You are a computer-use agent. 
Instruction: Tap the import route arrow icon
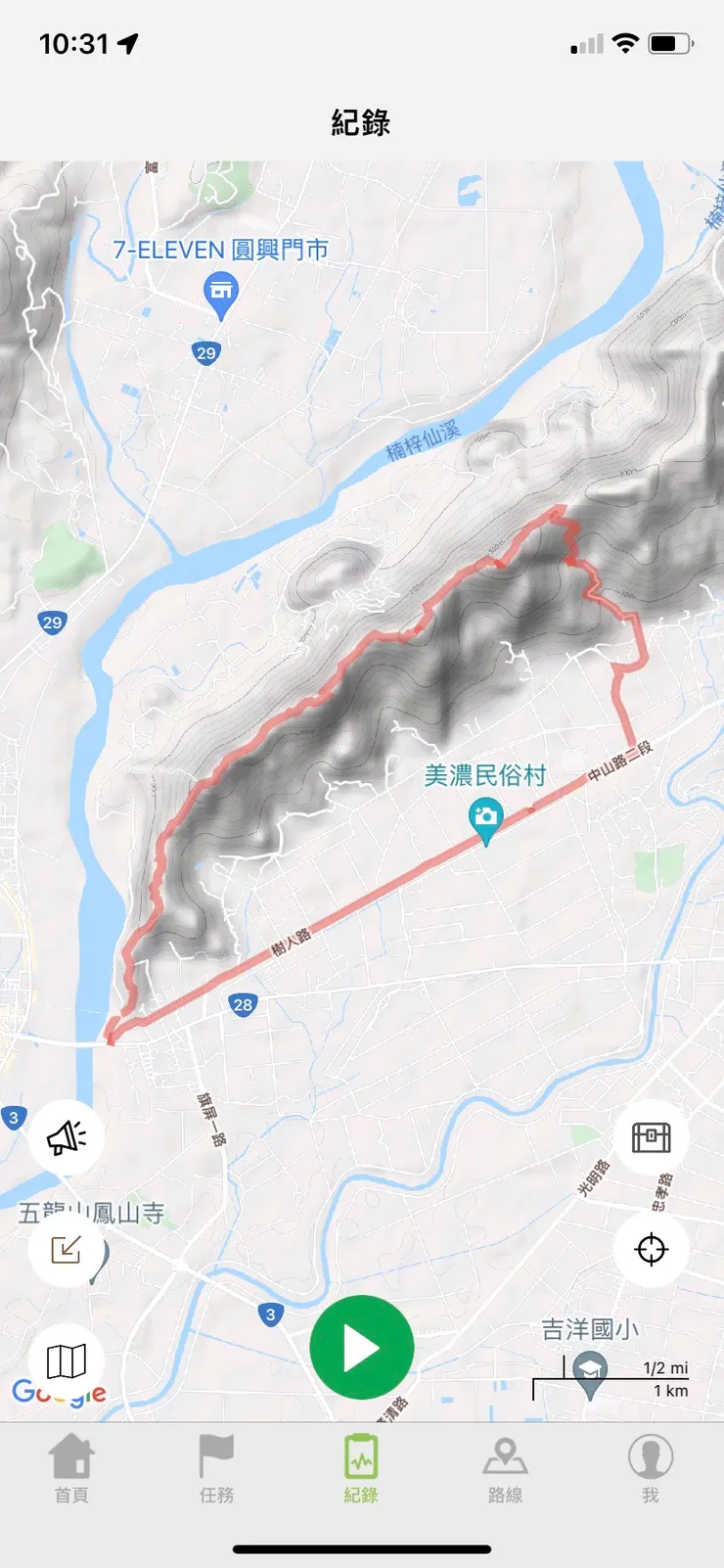[67, 1249]
